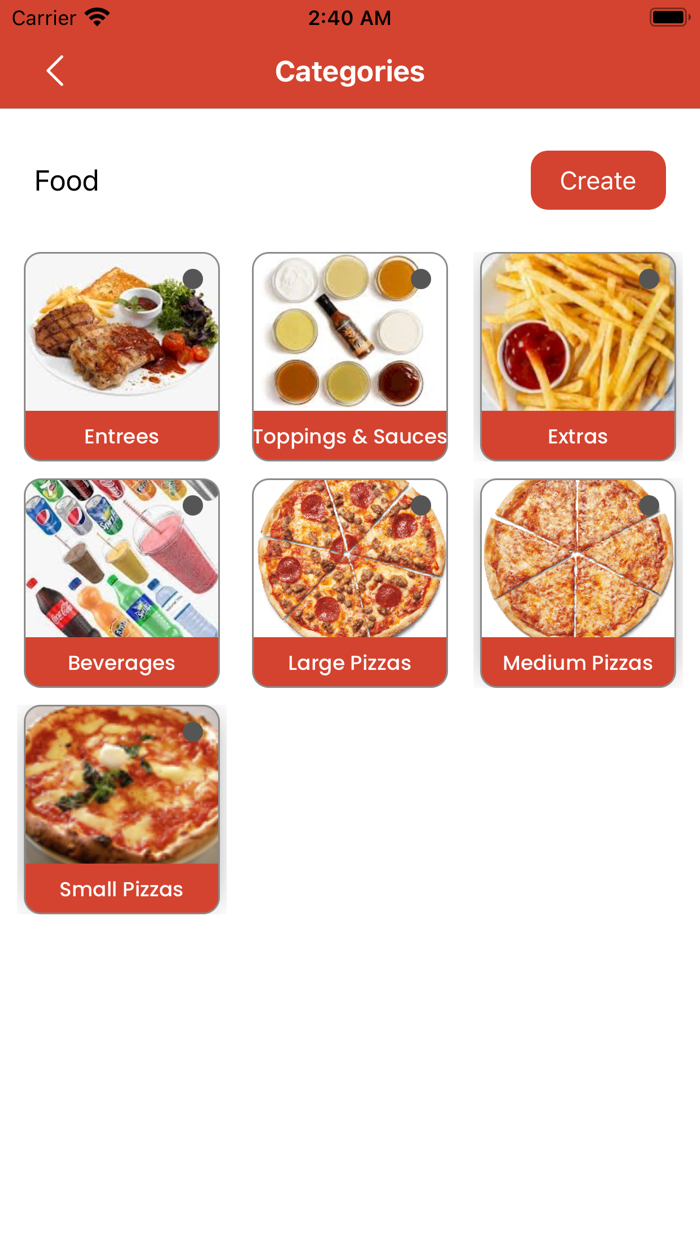Open the Small Pizzas category

[122, 809]
